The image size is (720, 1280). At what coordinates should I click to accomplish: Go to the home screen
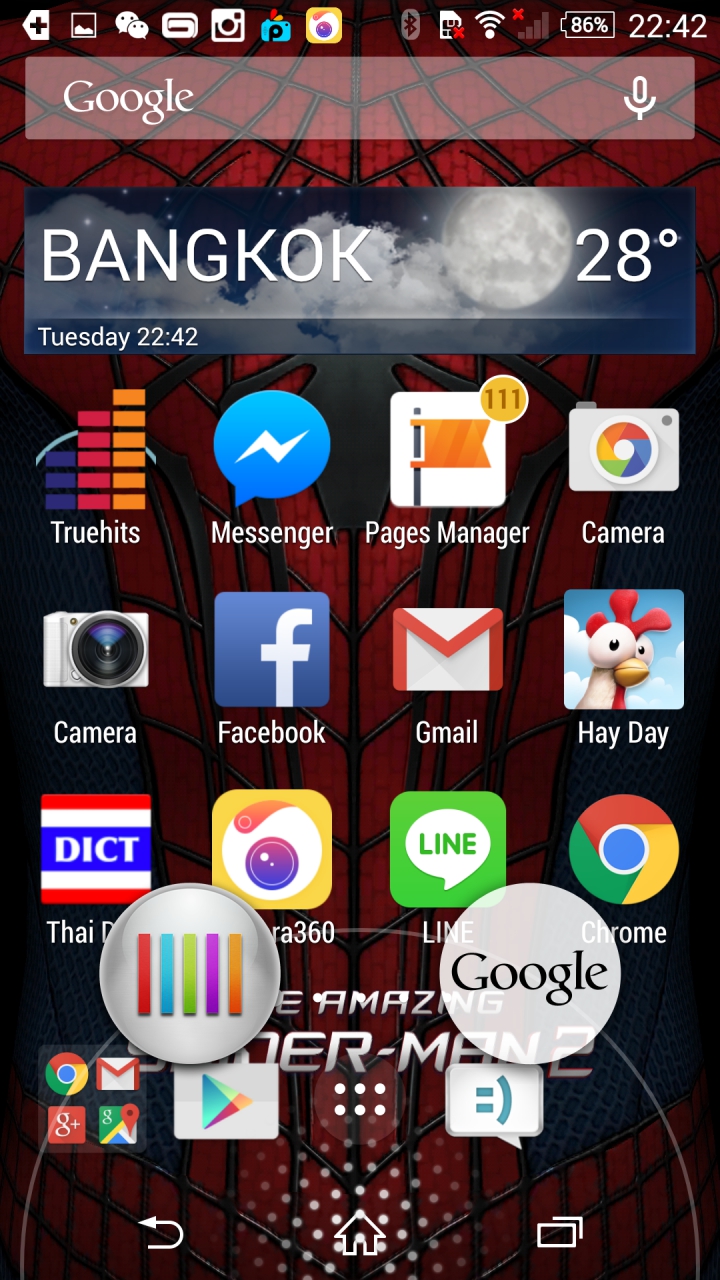tap(360, 1233)
